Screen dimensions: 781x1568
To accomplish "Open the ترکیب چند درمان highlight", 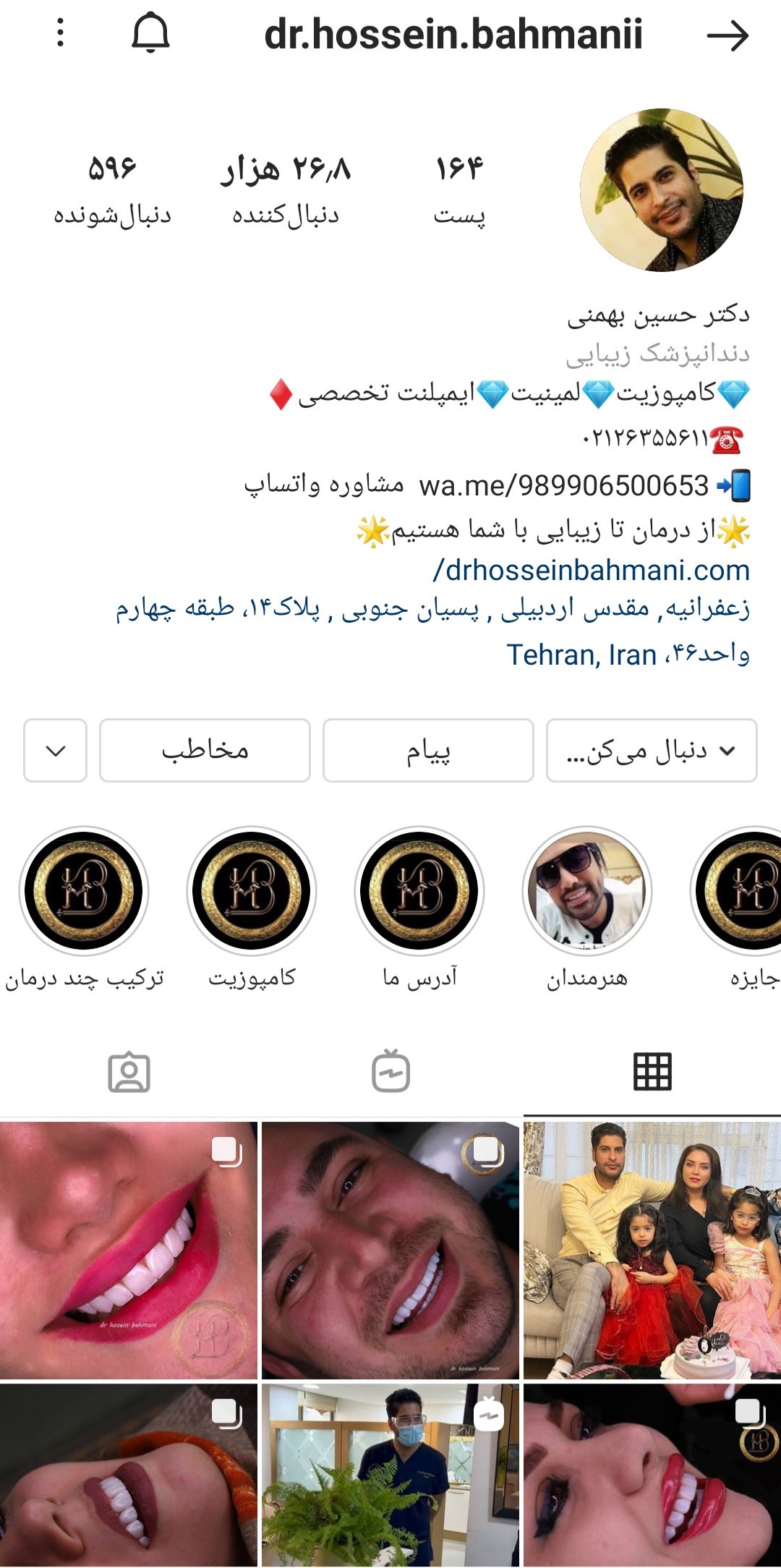I will [84, 891].
